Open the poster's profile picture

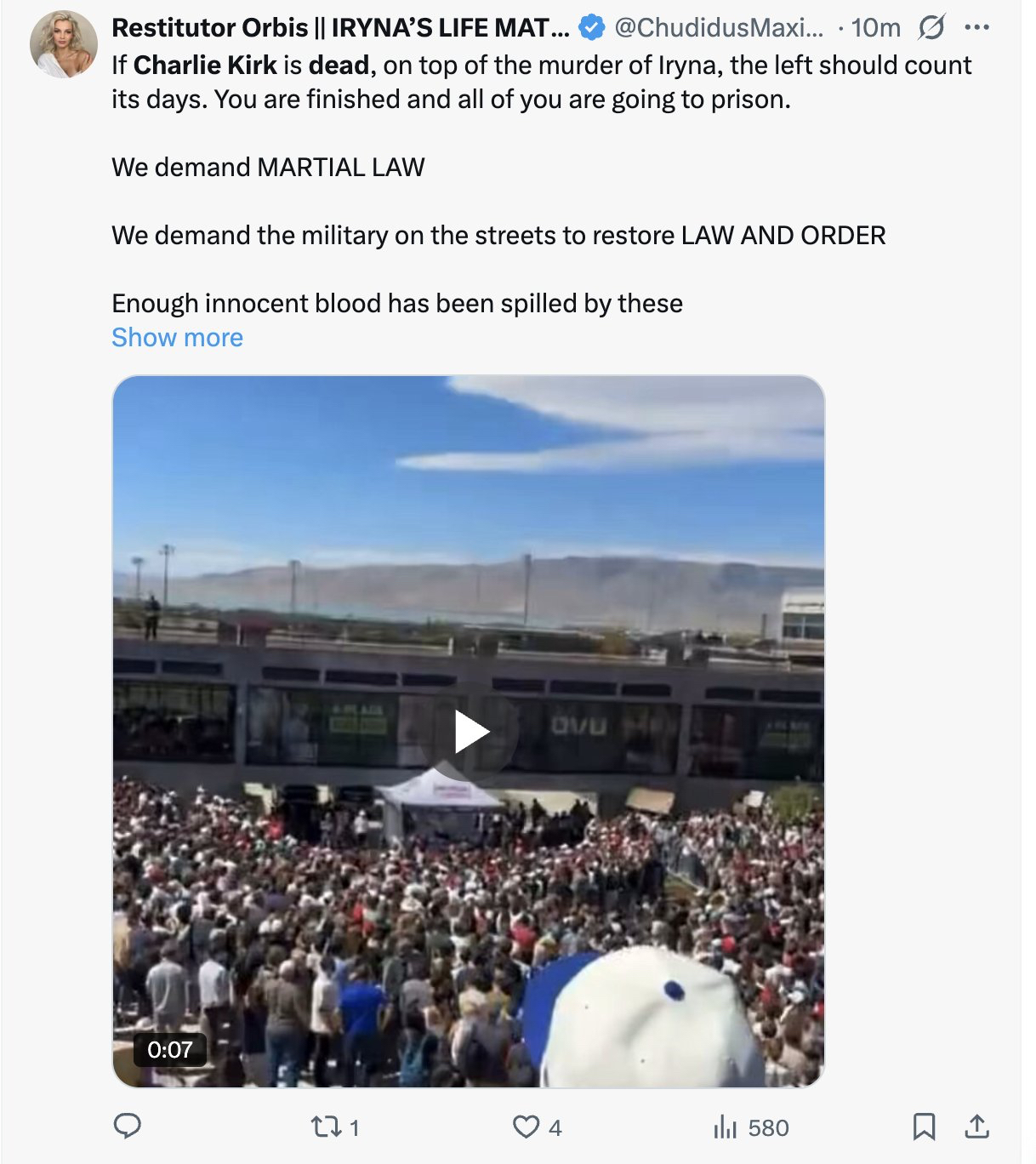(x=63, y=44)
